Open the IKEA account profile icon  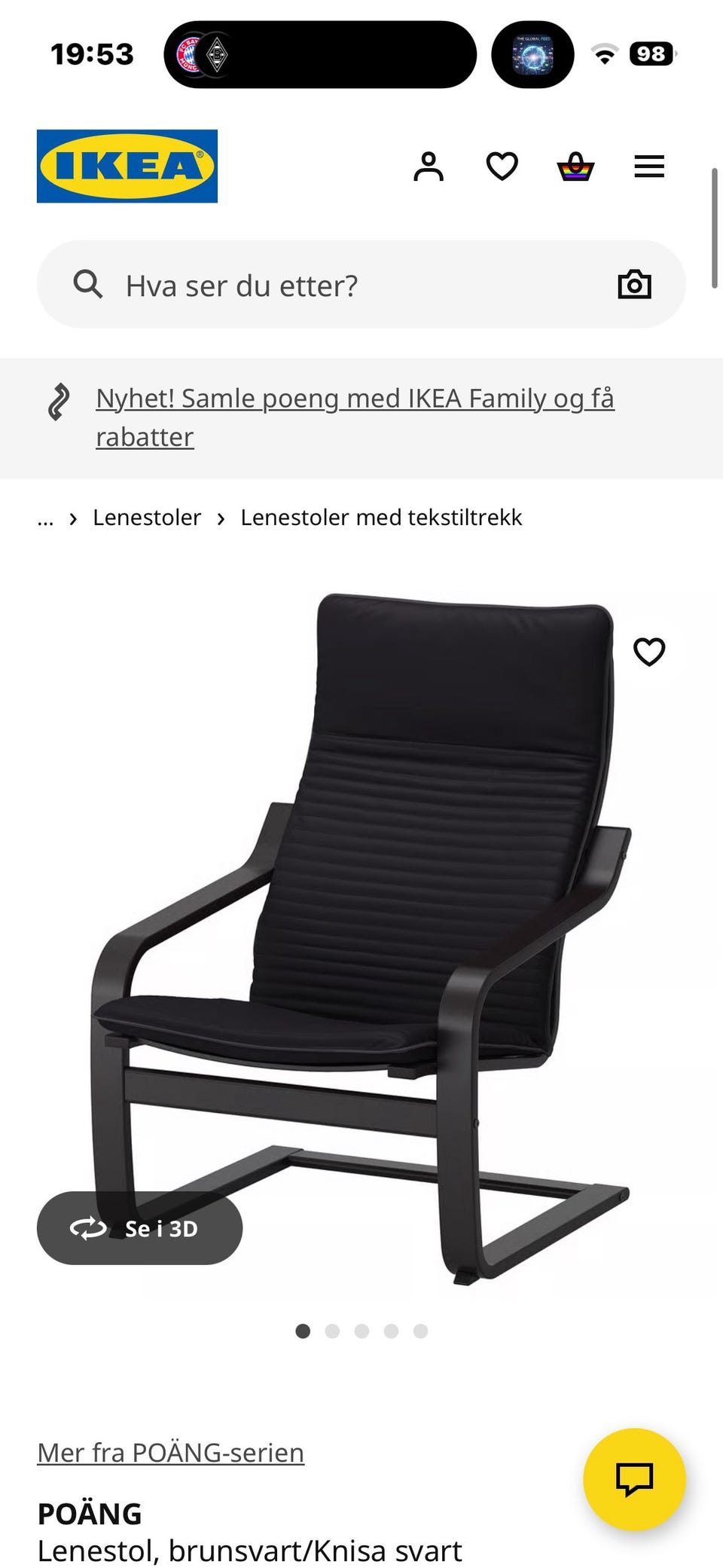coord(429,165)
